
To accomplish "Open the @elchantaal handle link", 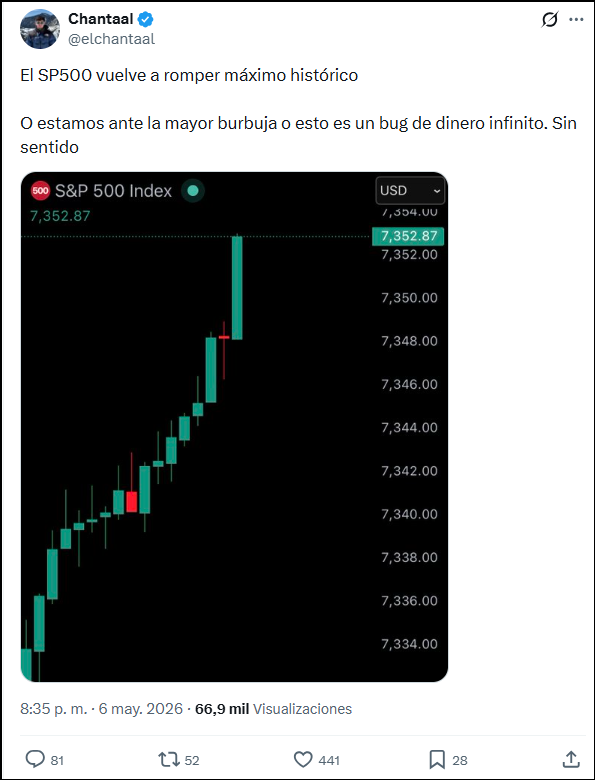I will click(111, 39).
